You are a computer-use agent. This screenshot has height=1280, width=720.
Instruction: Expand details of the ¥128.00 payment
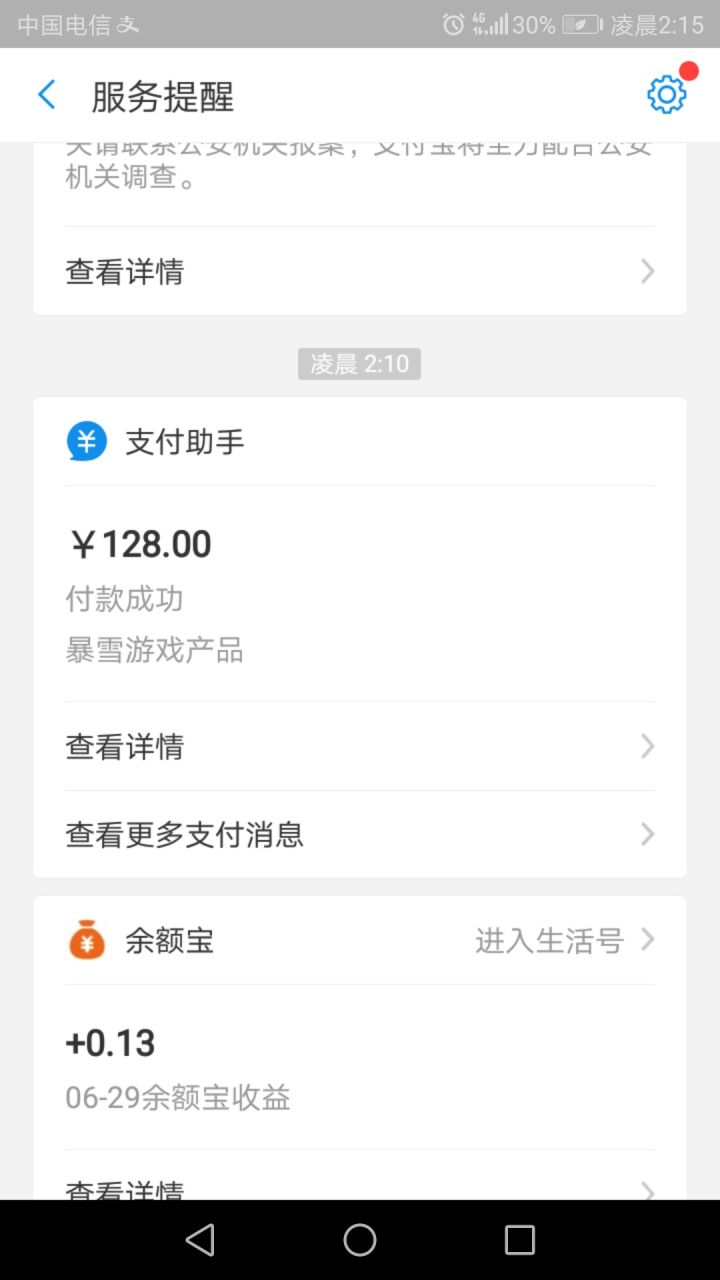click(x=360, y=746)
